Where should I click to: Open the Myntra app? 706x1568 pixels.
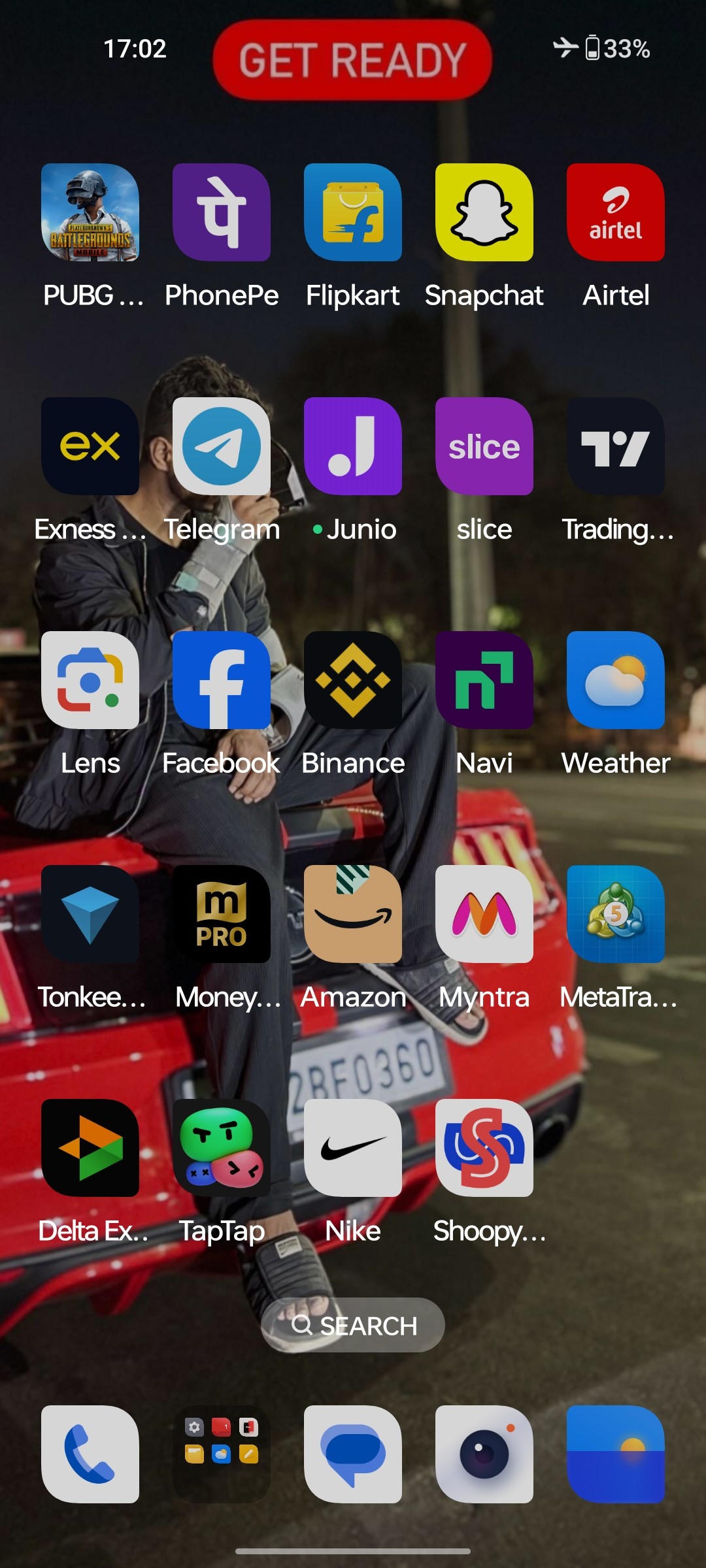[484, 914]
